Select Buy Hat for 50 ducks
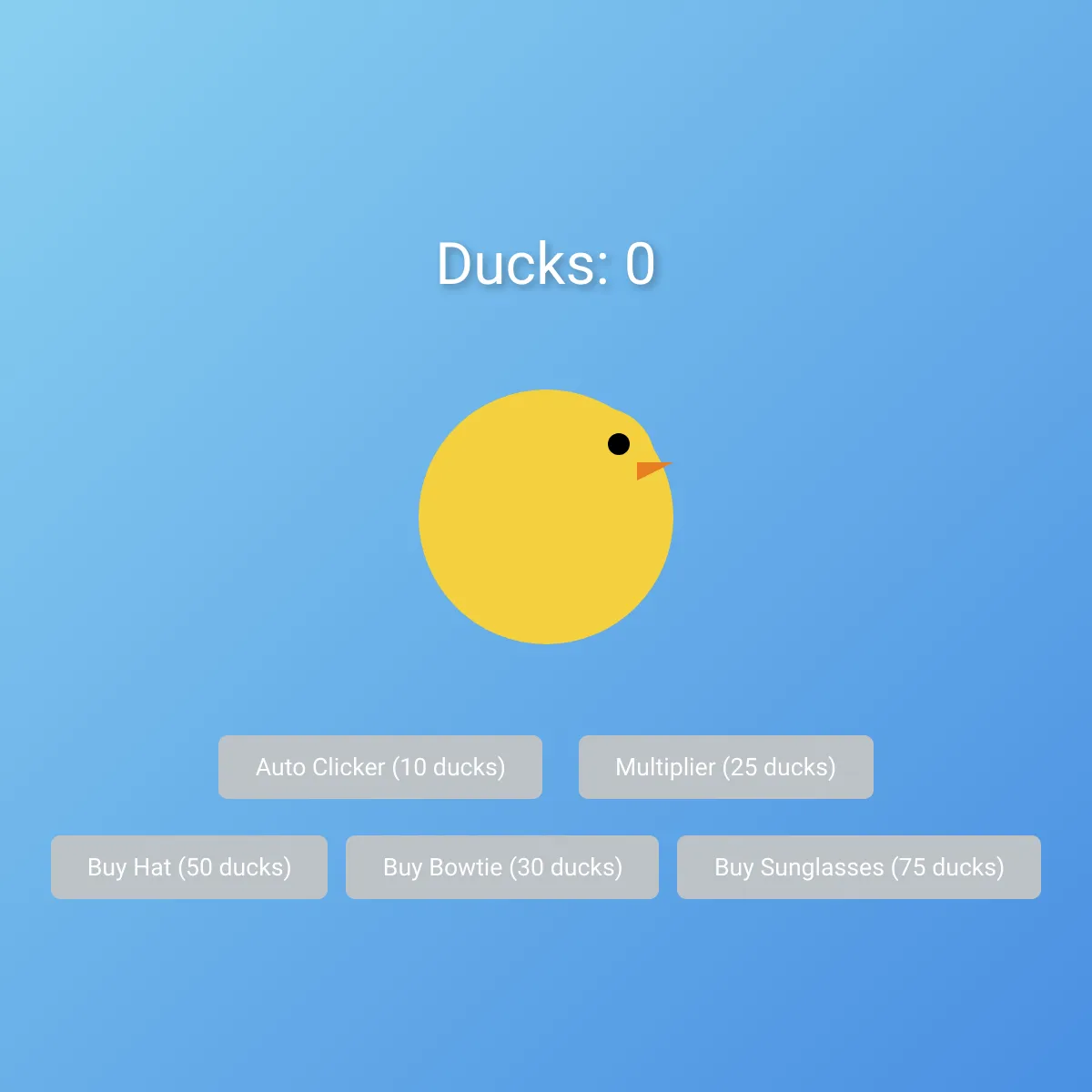 pyautogui.click(x=189, y=867)
